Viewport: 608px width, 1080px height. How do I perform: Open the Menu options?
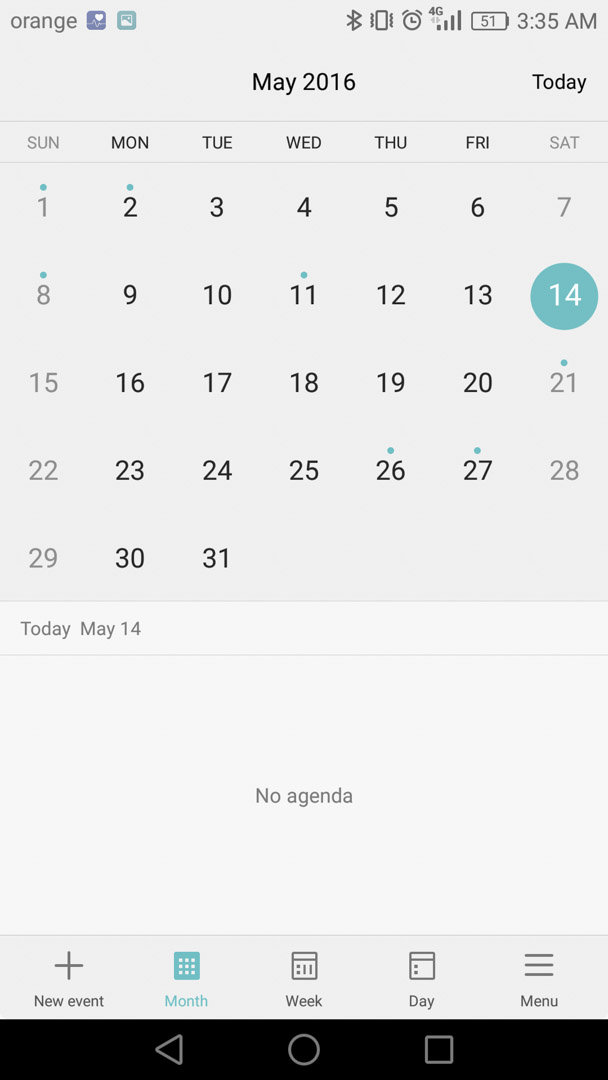click(538, 979)
